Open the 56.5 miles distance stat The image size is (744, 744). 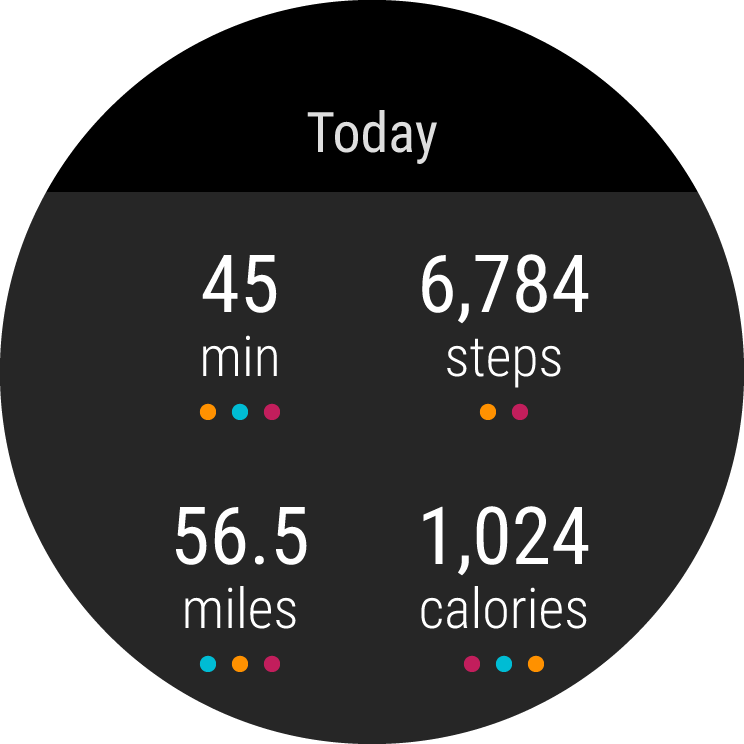(x=240, y=572)
